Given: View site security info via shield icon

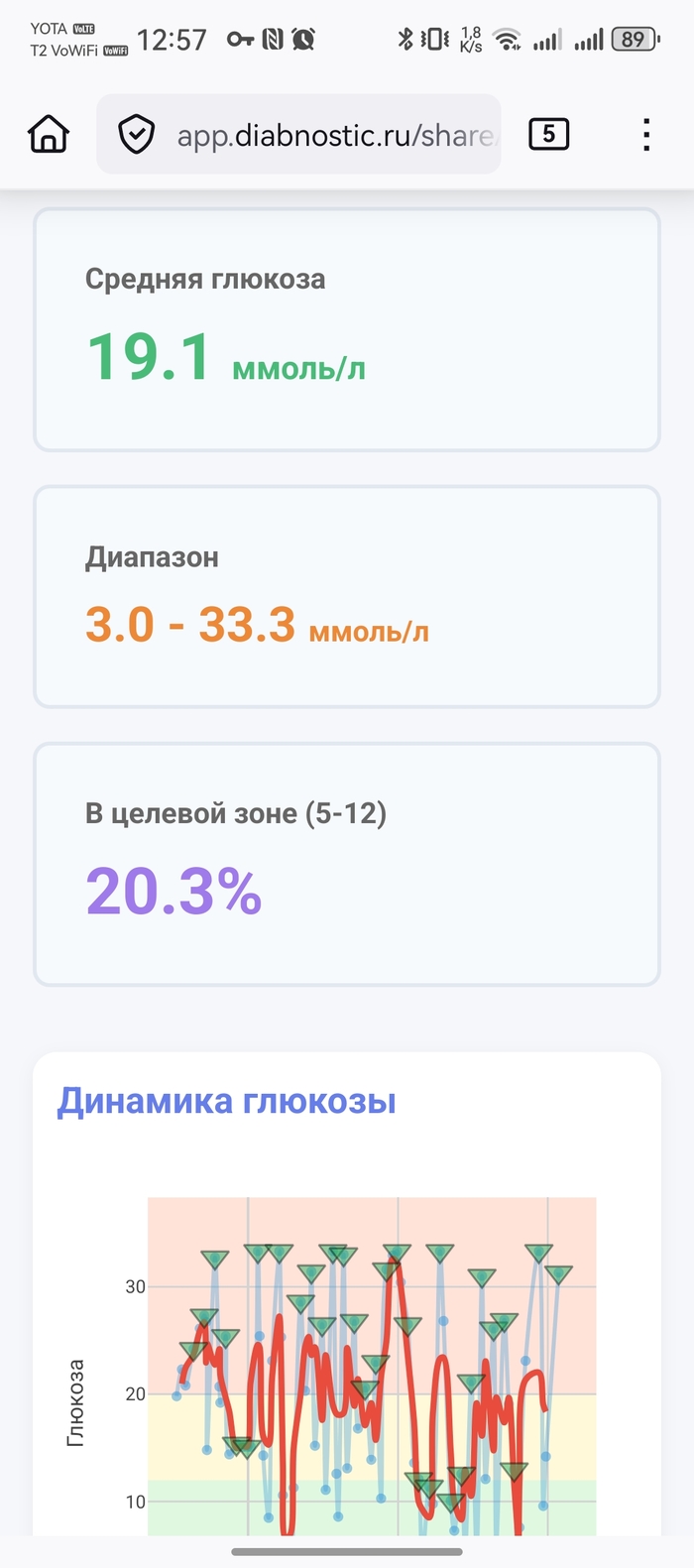Looking at the screenshot, I should (x=136, y=135).
